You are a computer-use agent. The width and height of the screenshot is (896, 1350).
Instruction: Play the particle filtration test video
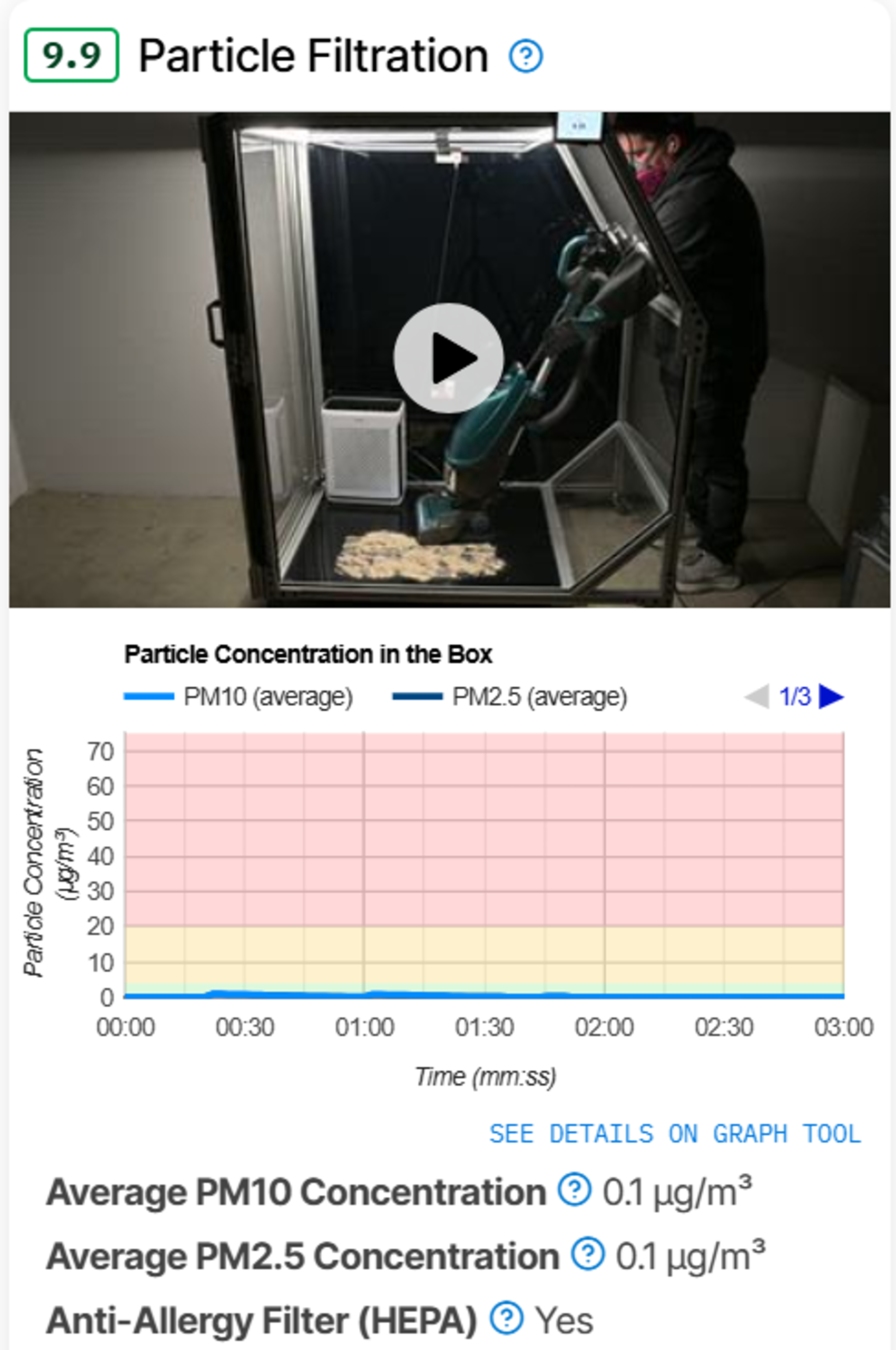click(448, 358)
